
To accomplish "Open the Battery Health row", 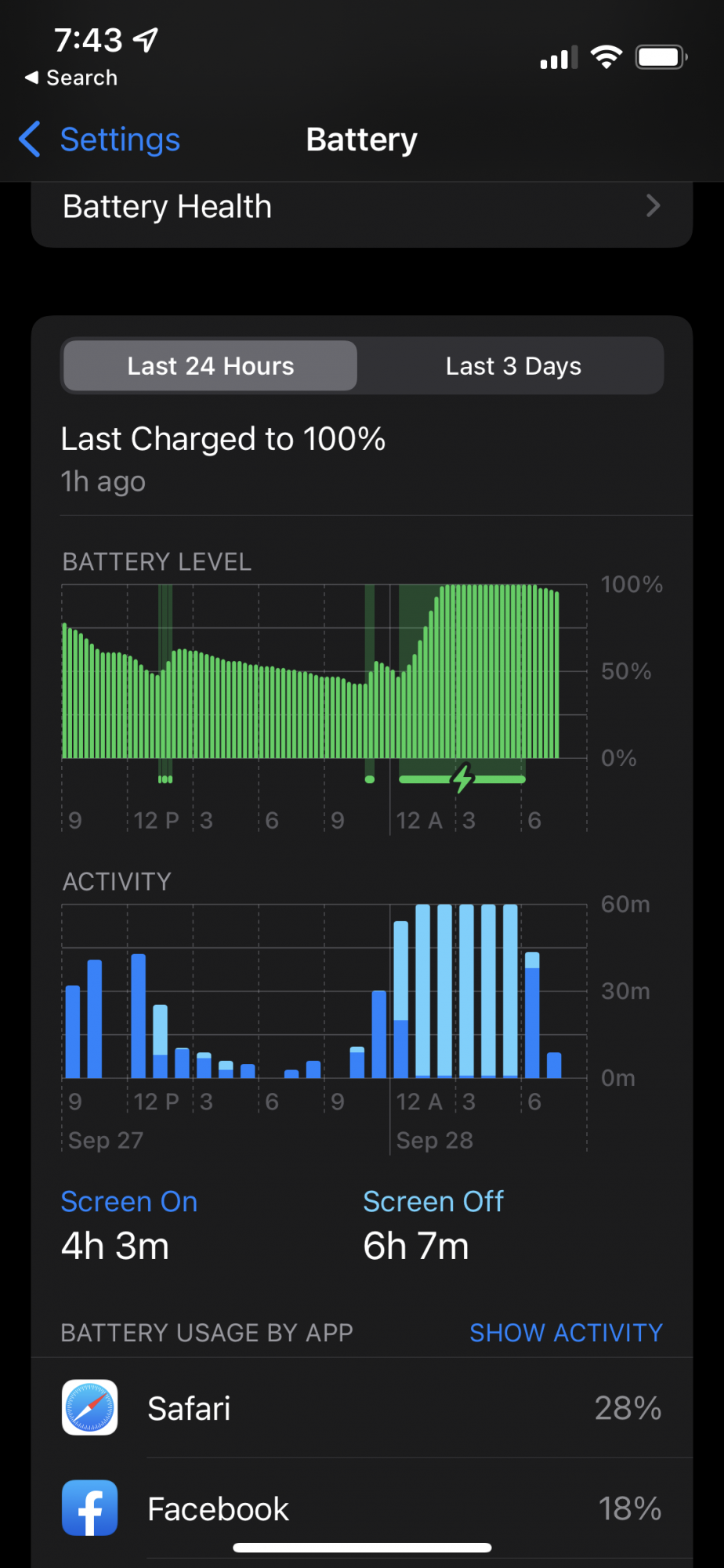I will [361, 208].
